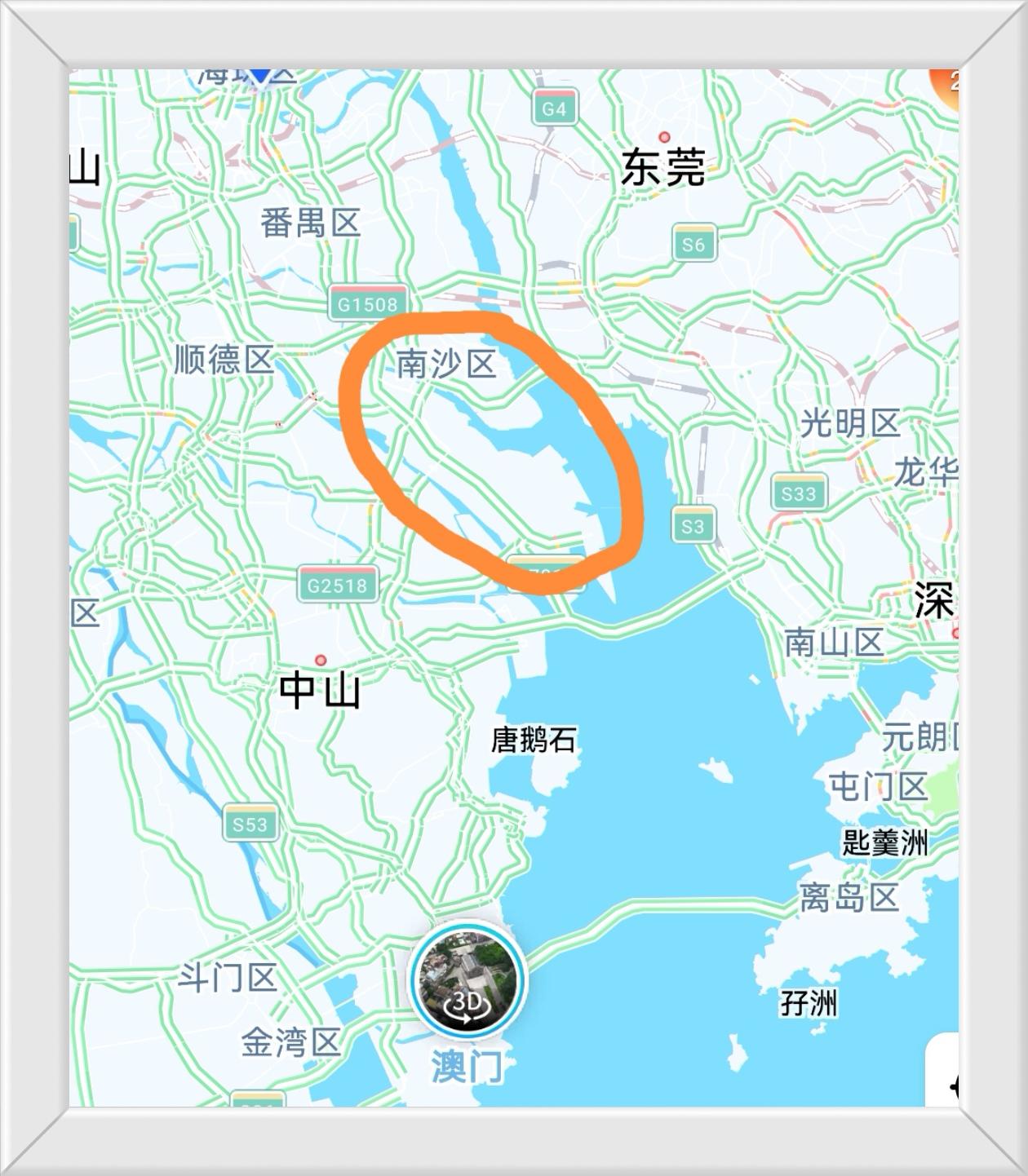This screenshot has height=1176, width=1028.
Task: Tap the blue location marker at the top edge
Action: click(x=260, y=75)
